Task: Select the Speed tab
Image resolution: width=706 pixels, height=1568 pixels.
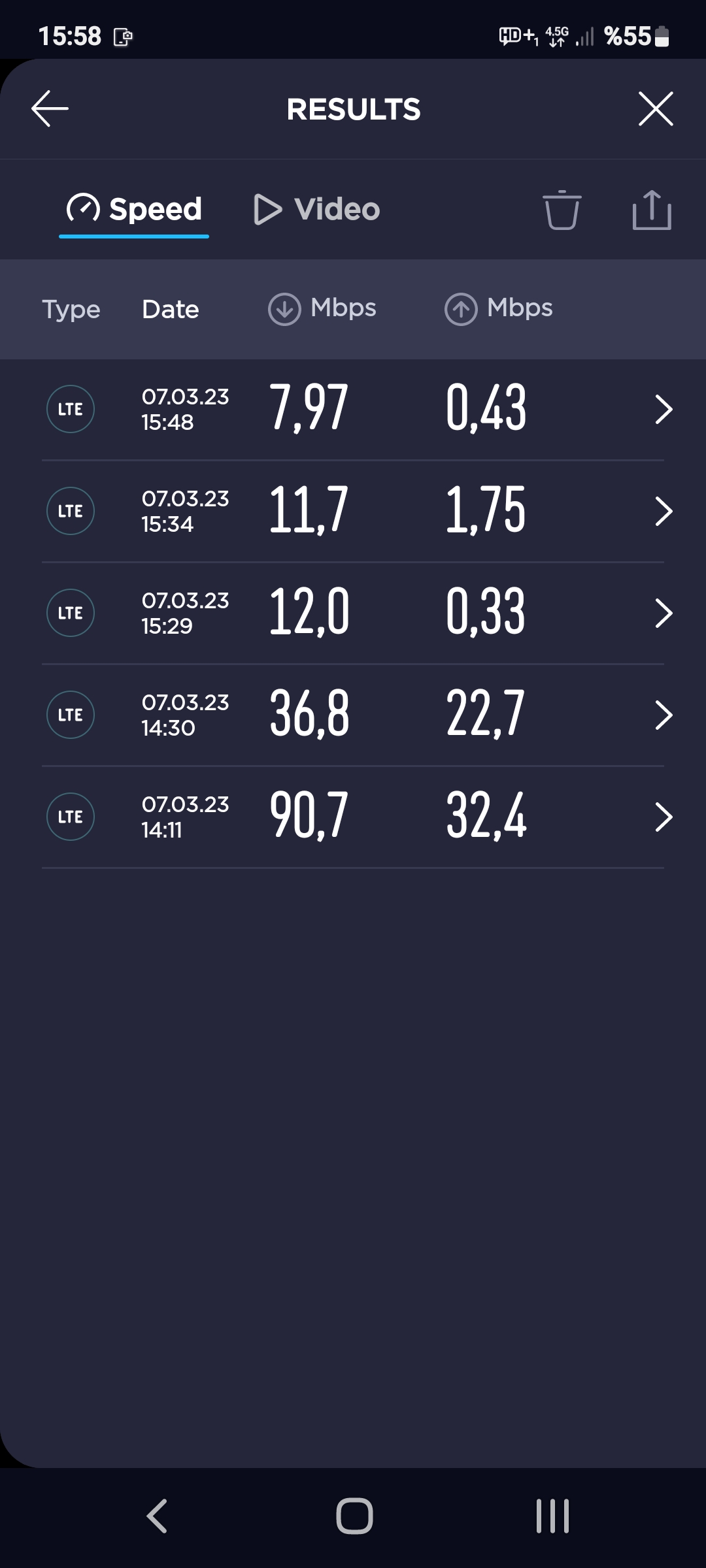Action: coord(134,210)
